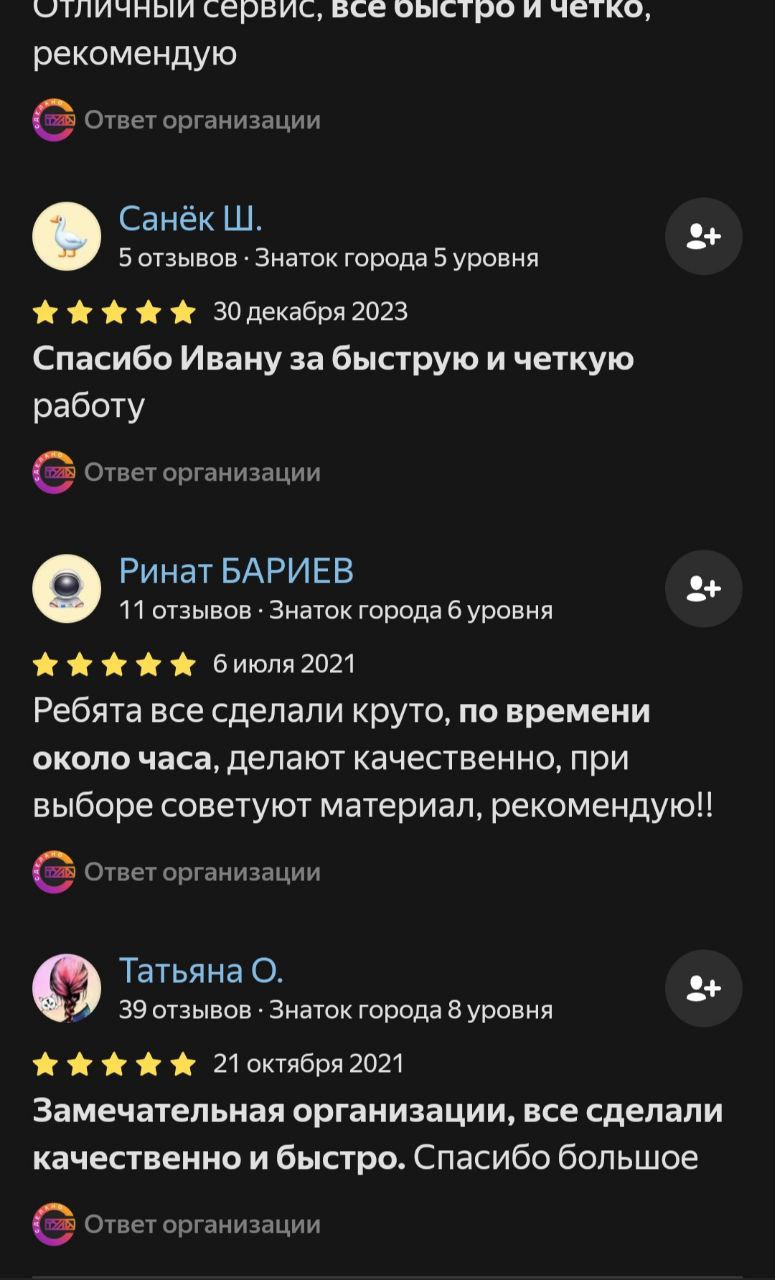Follow reviewer Татьяна О.

click(703, 988)
